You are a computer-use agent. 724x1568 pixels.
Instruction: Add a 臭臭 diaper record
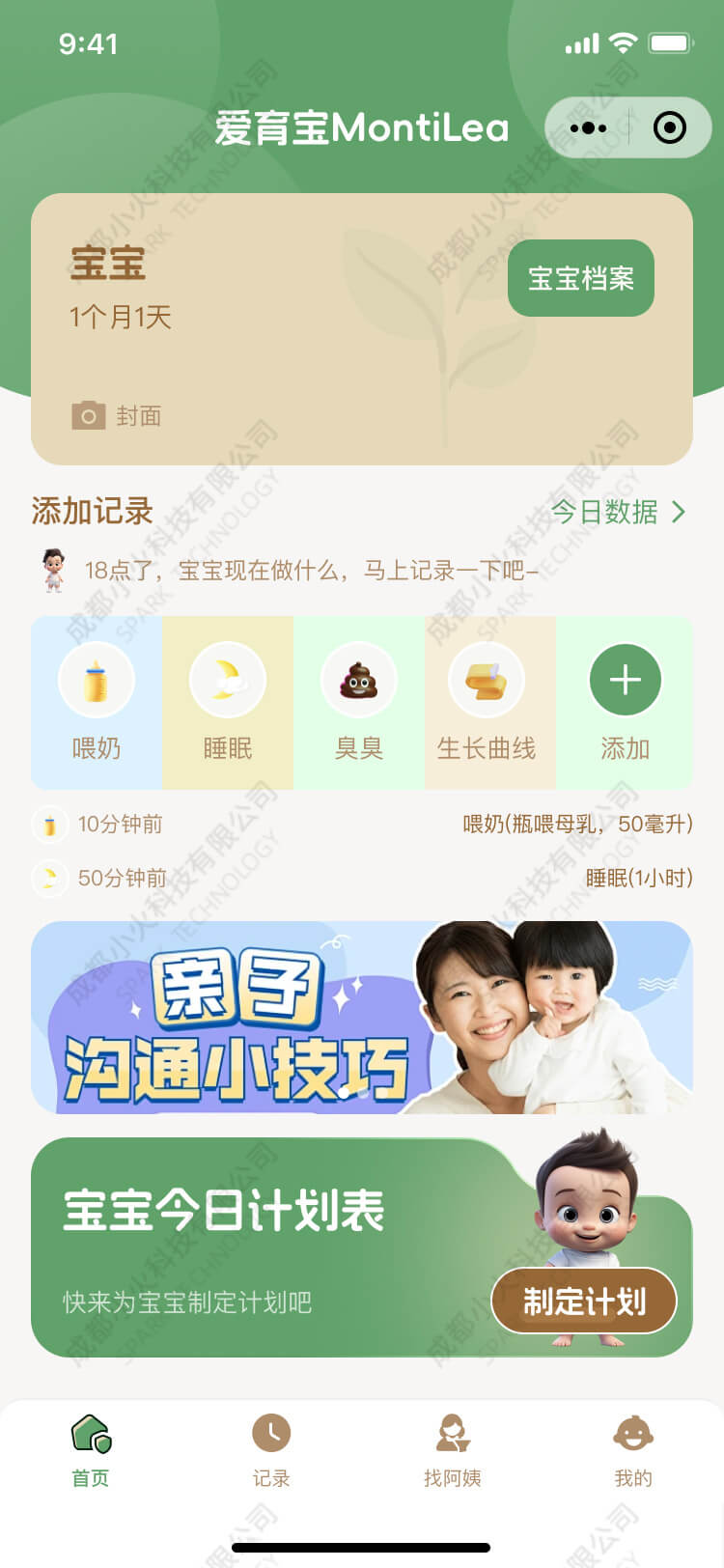click(359, 703)
